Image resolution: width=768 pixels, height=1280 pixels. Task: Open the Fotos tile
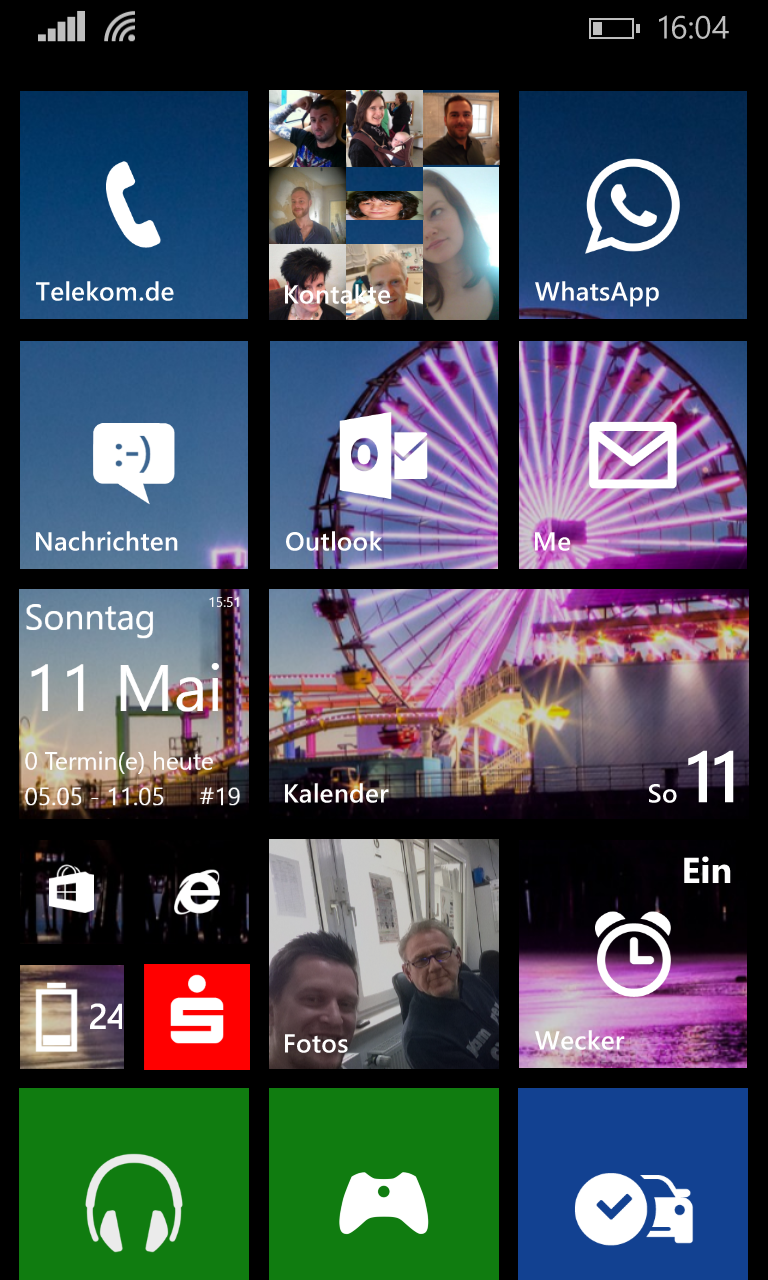(x=384, y=954)
